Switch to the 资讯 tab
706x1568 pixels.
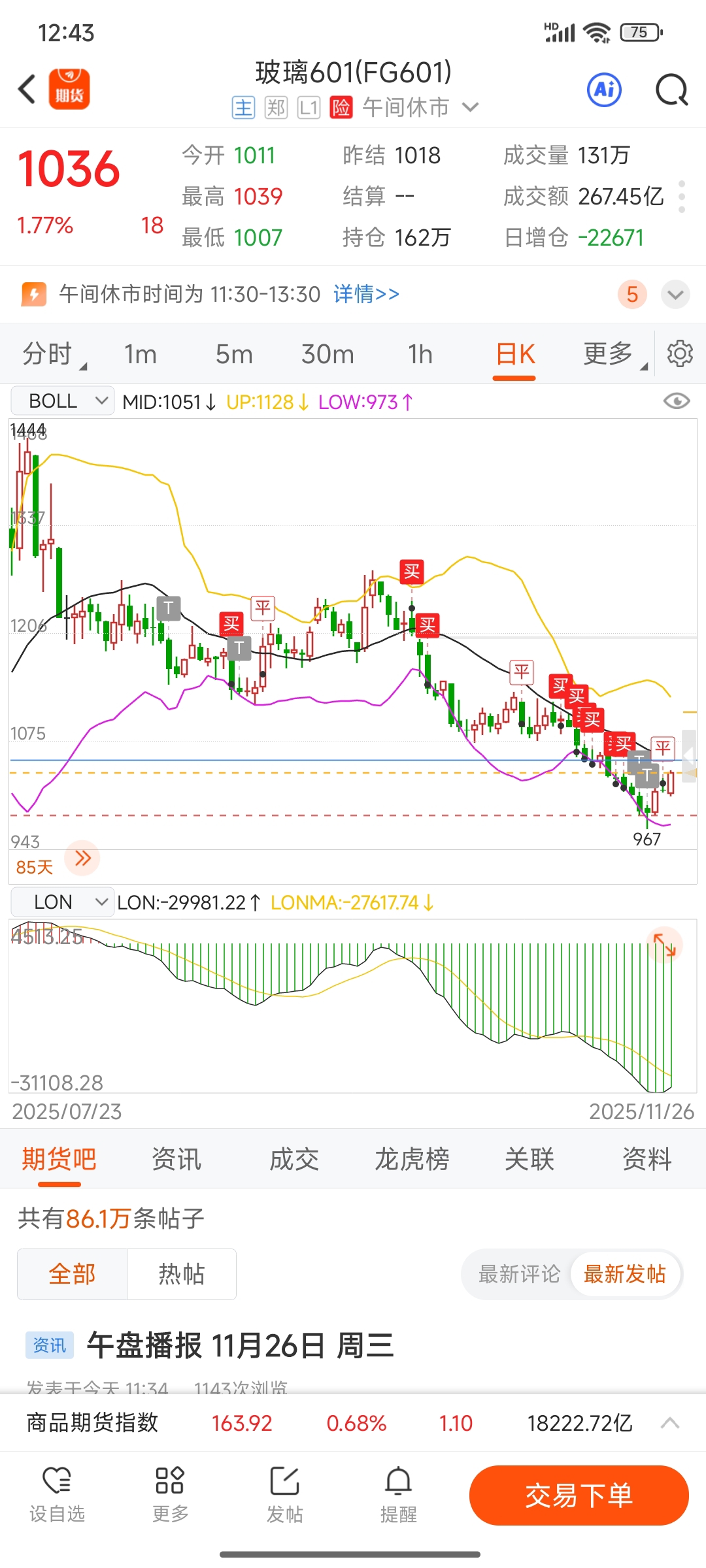(x=176, y=1159)
